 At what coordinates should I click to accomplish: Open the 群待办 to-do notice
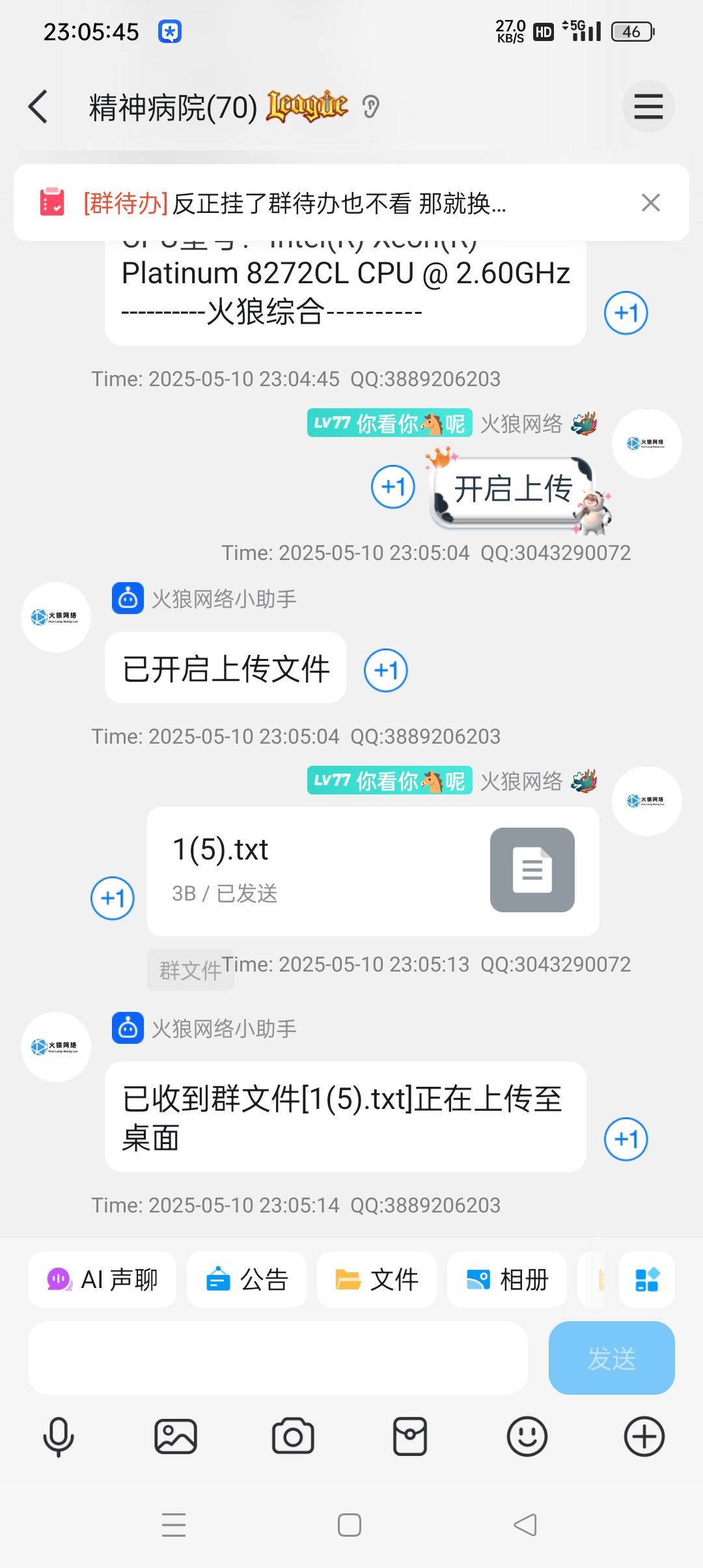click(293, 203)
